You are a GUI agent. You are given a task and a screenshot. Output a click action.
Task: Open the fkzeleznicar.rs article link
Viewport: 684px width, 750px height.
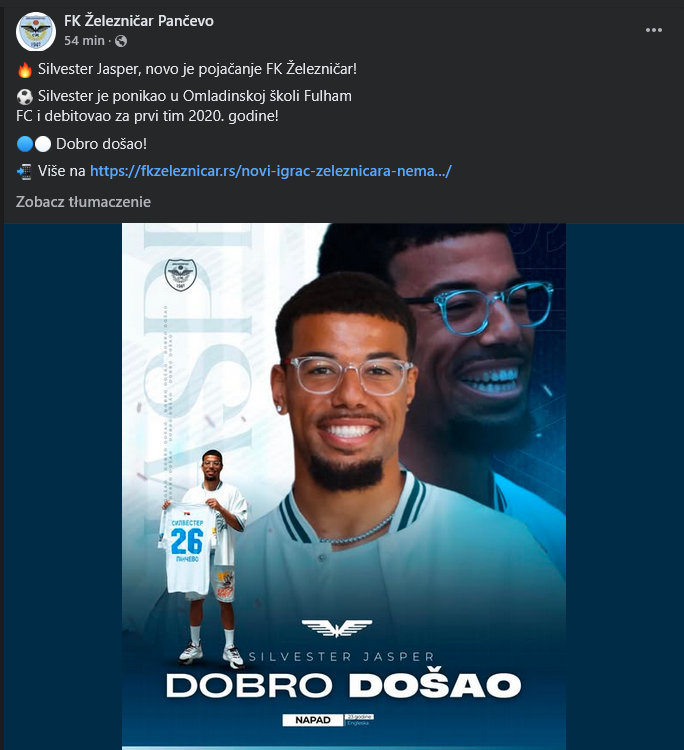(x=270, y=171)
